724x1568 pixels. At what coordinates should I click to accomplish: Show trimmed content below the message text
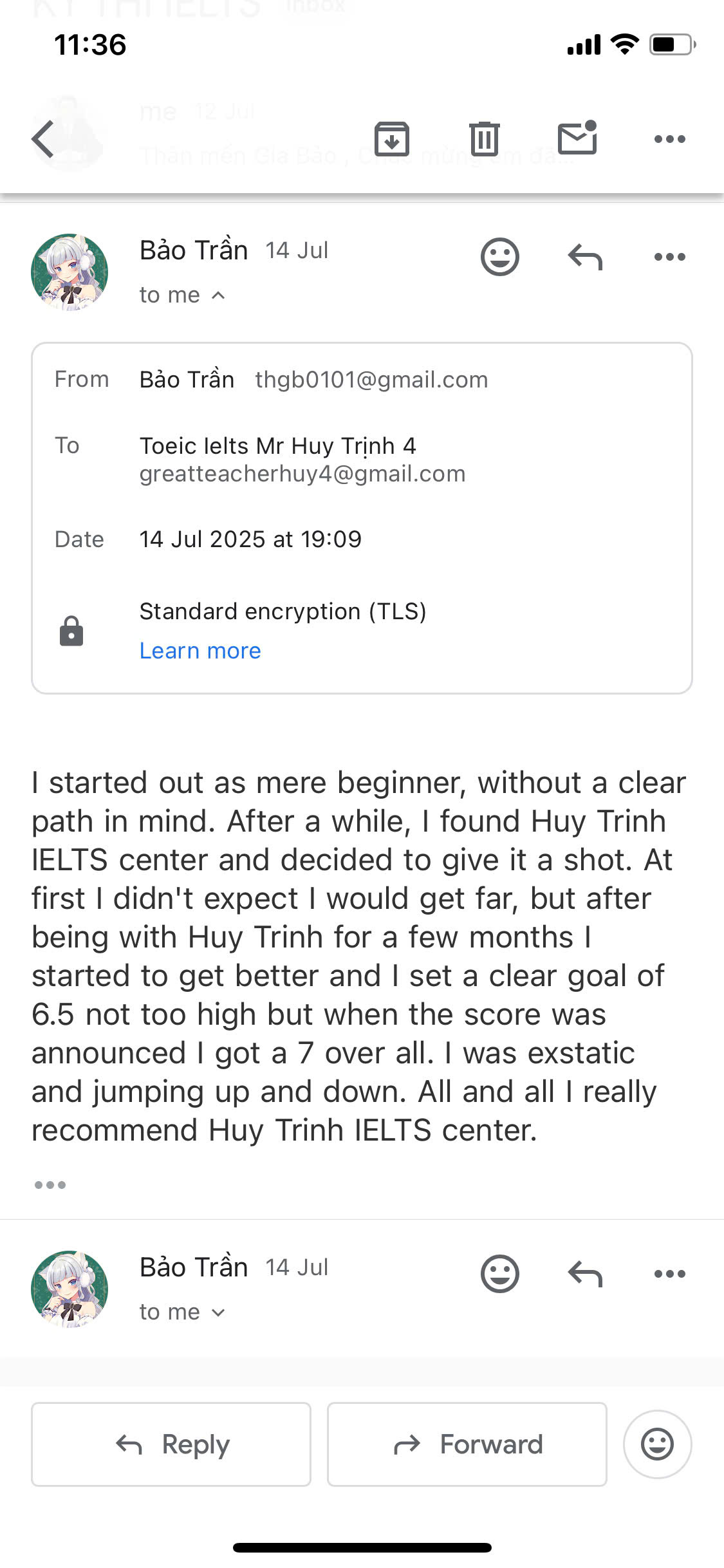tap(50, 1185)
